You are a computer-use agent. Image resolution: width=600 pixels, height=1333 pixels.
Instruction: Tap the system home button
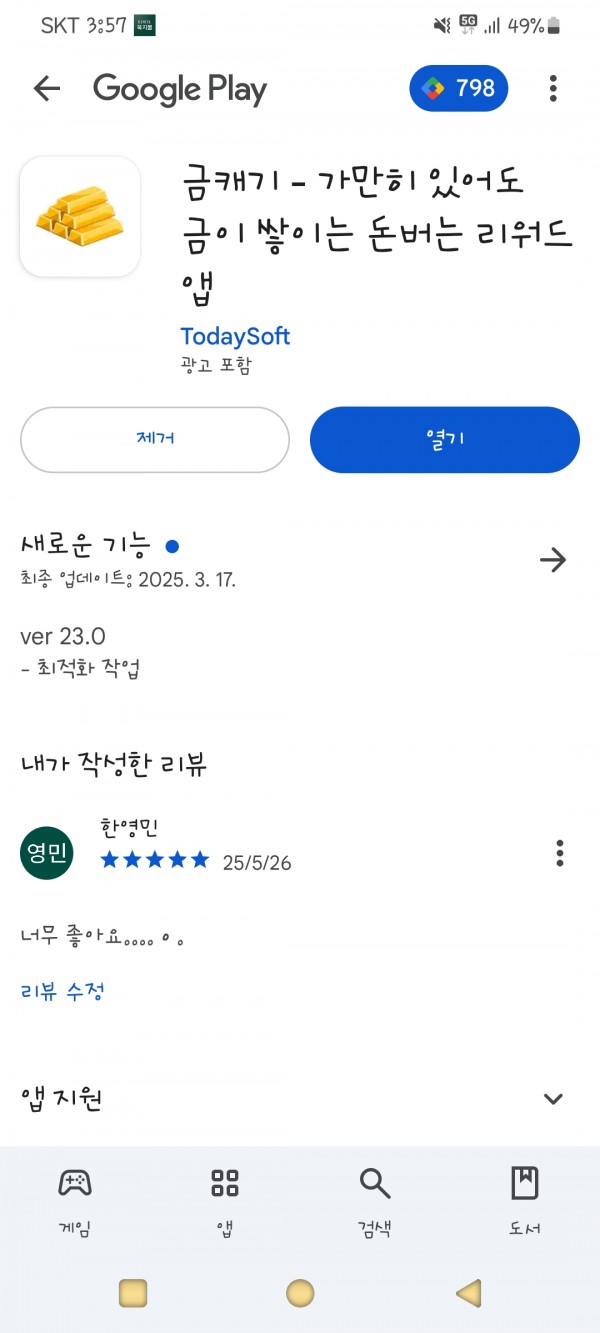[x=300, y=1293]
